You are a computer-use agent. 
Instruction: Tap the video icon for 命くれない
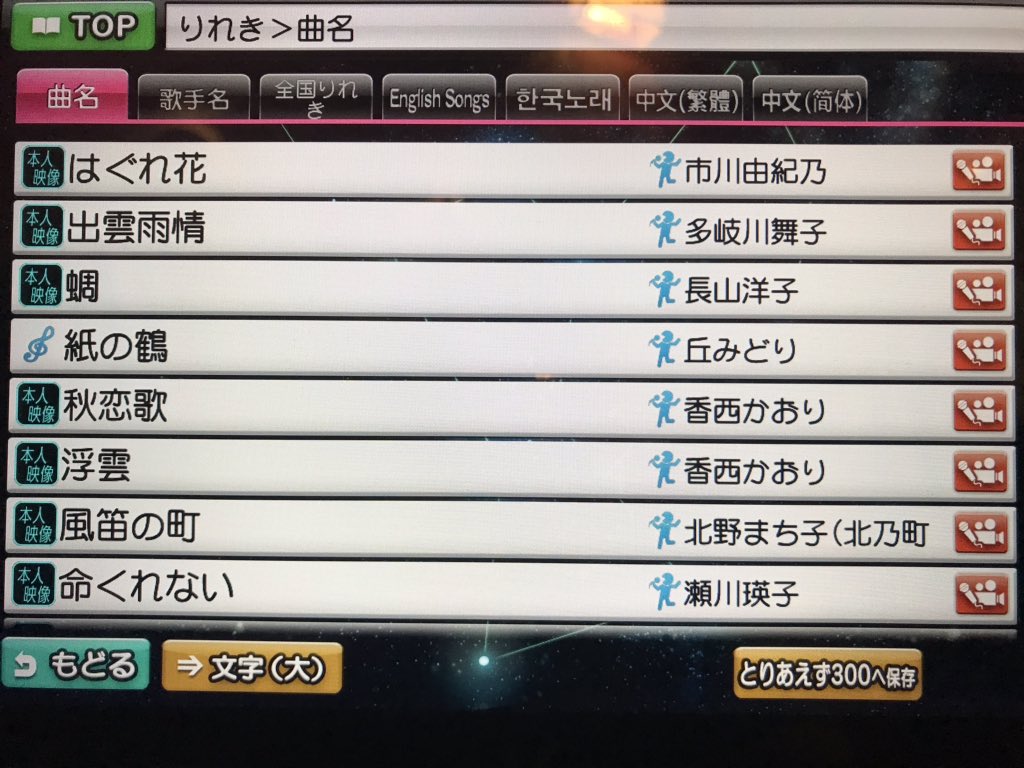[978, 592]
